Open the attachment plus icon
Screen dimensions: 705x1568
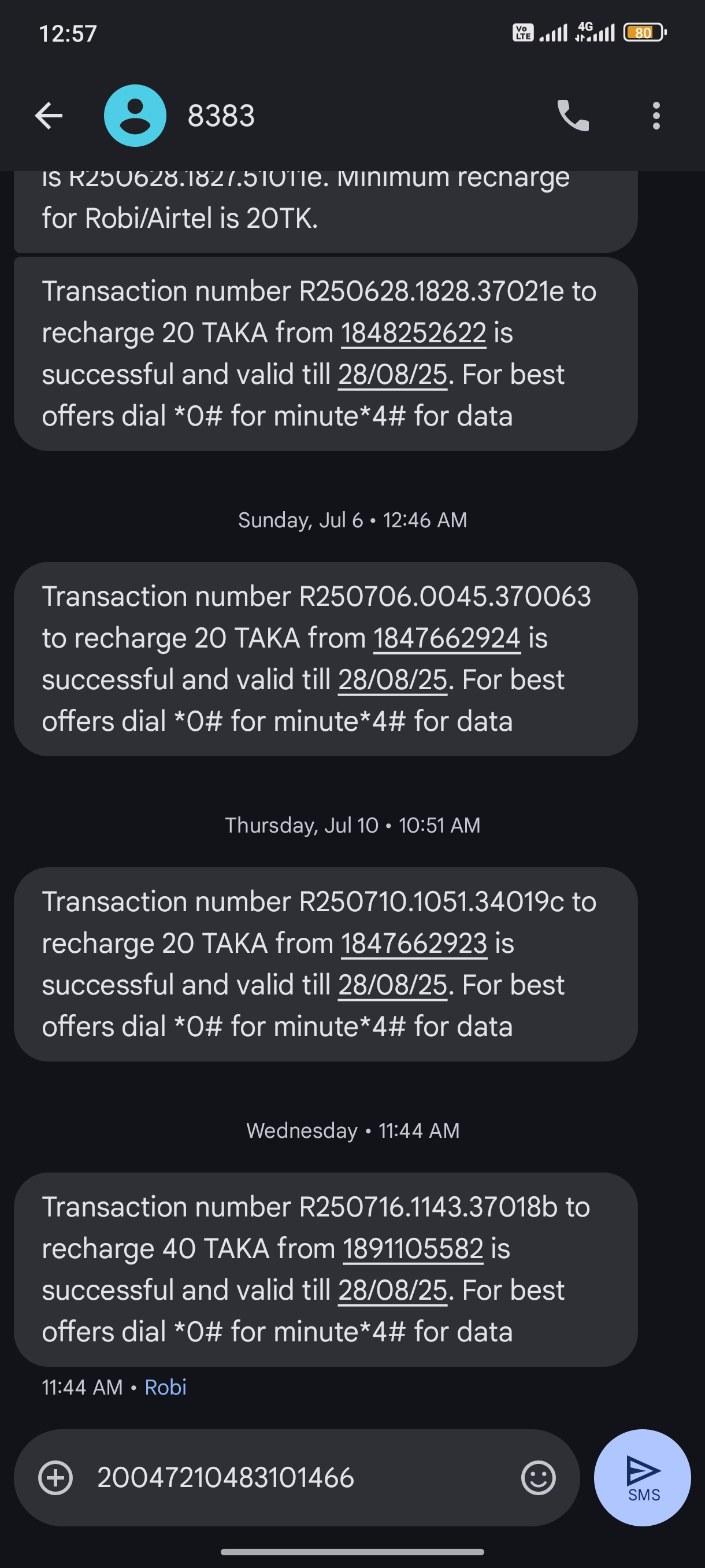tap(55, 1477)
